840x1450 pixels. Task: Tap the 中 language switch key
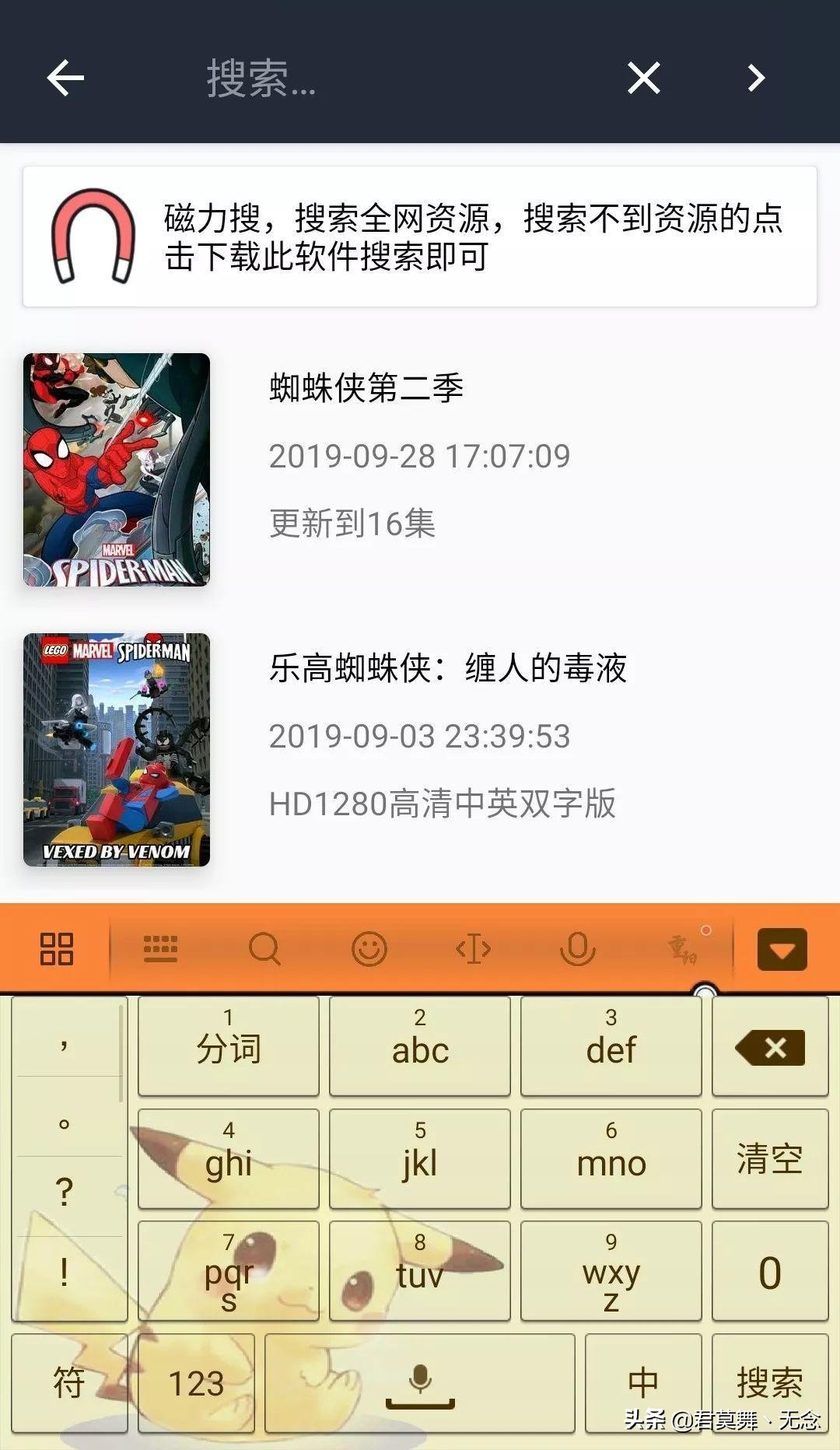(x=642, y=1383)
